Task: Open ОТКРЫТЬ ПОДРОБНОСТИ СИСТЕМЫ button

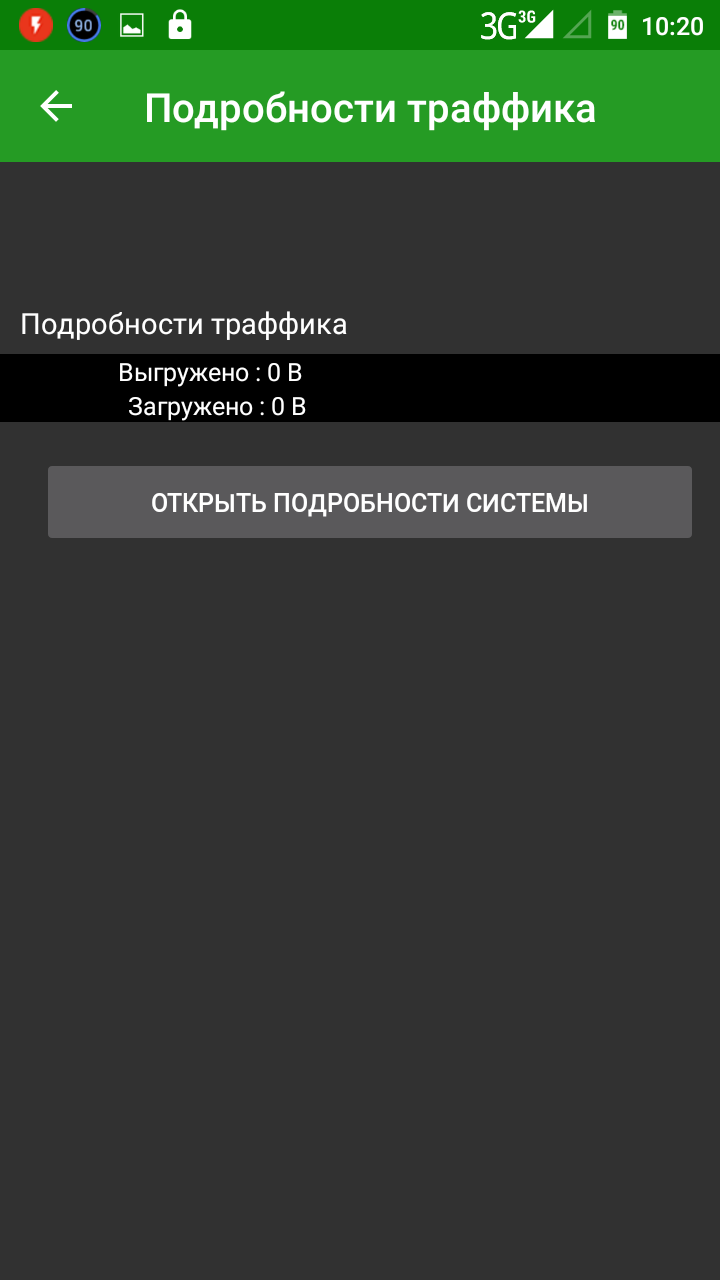Action: pyautogui.click(x=369, y=502)
